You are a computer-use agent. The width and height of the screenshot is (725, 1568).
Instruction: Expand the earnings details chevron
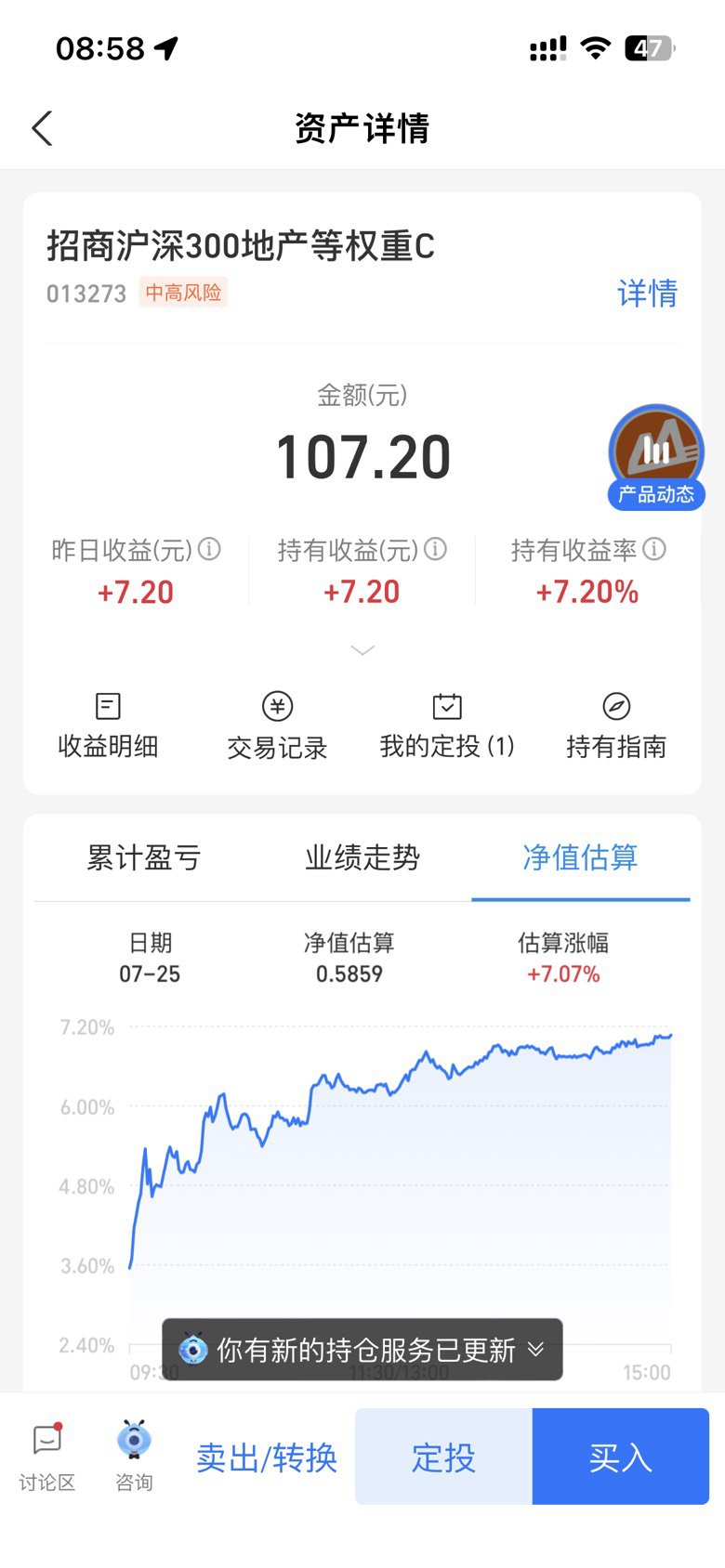[362, 650]
